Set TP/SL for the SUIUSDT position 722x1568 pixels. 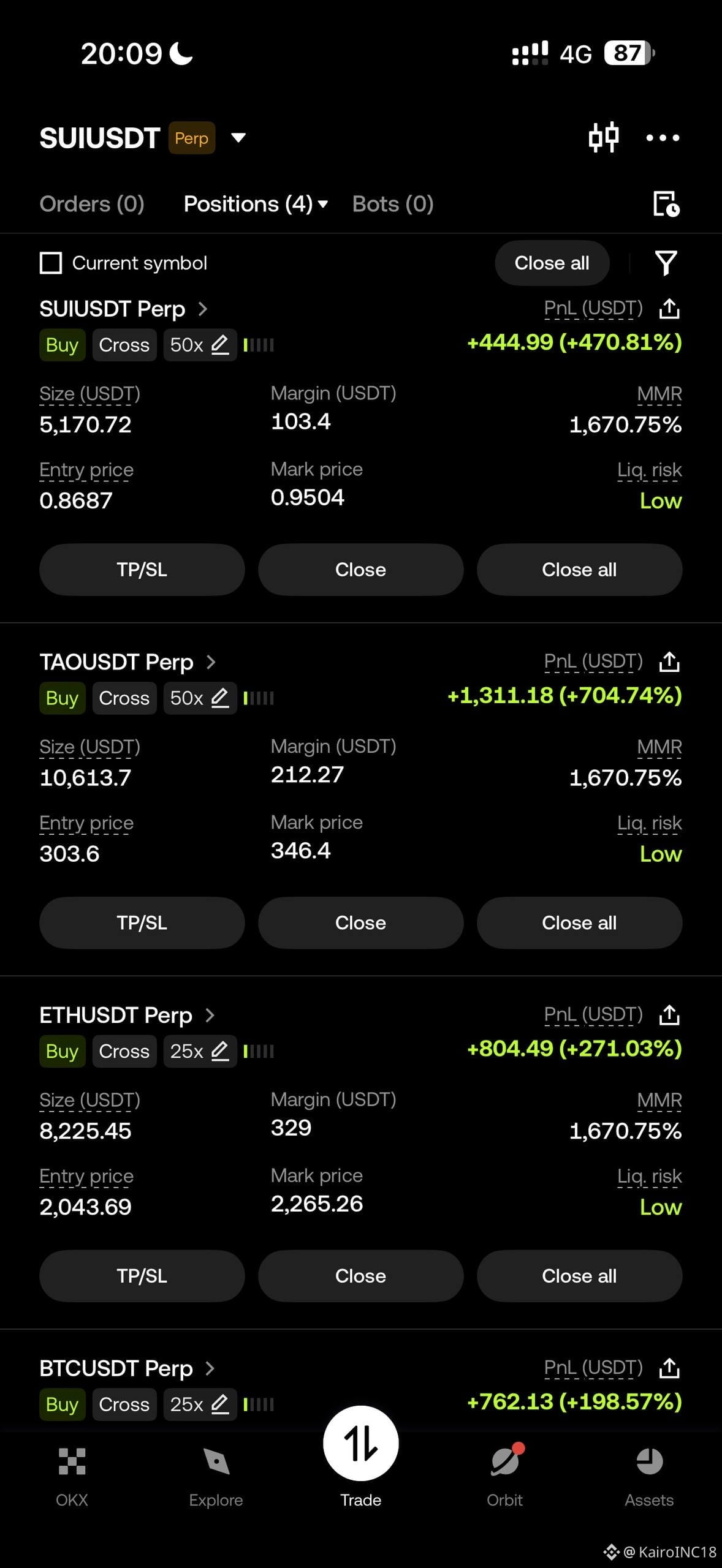[x=142, y=570]
